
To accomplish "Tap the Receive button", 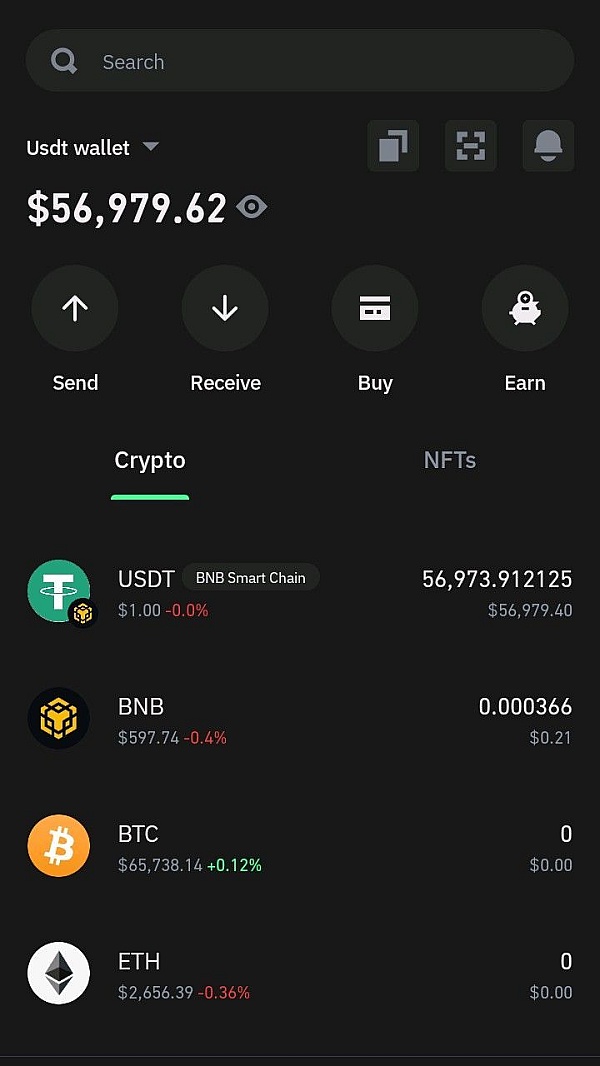I will [x=225, y=309].
